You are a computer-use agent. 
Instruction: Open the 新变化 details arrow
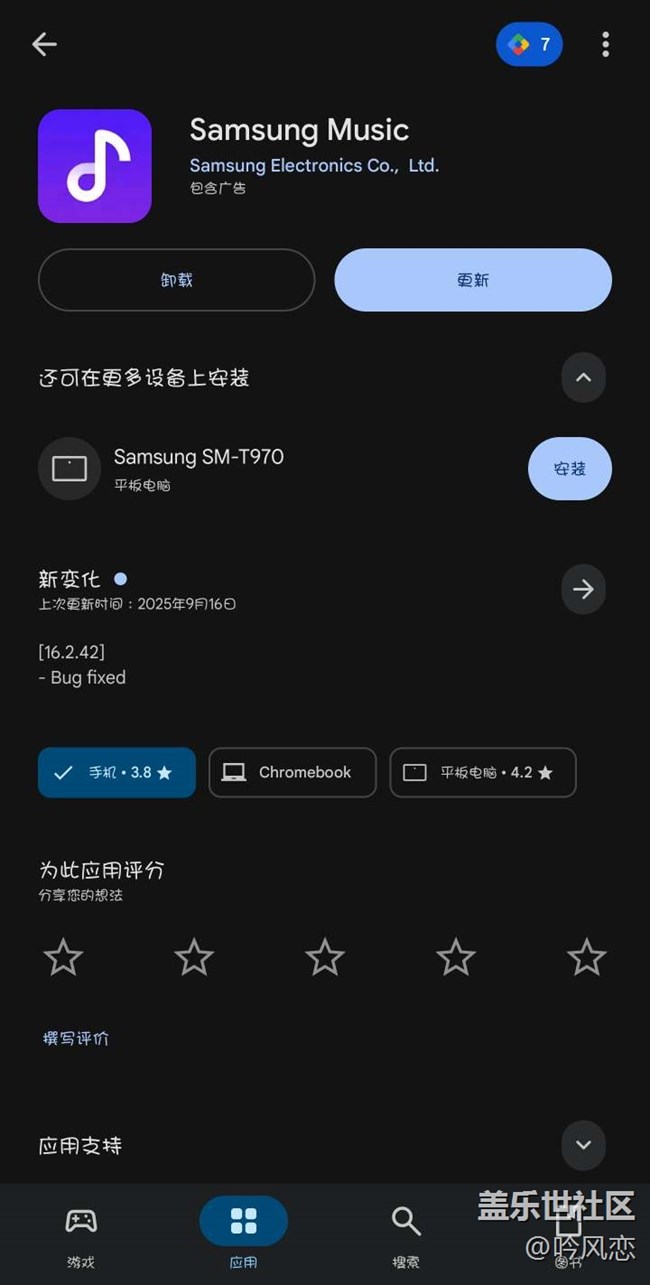click(x=583, y=590)
